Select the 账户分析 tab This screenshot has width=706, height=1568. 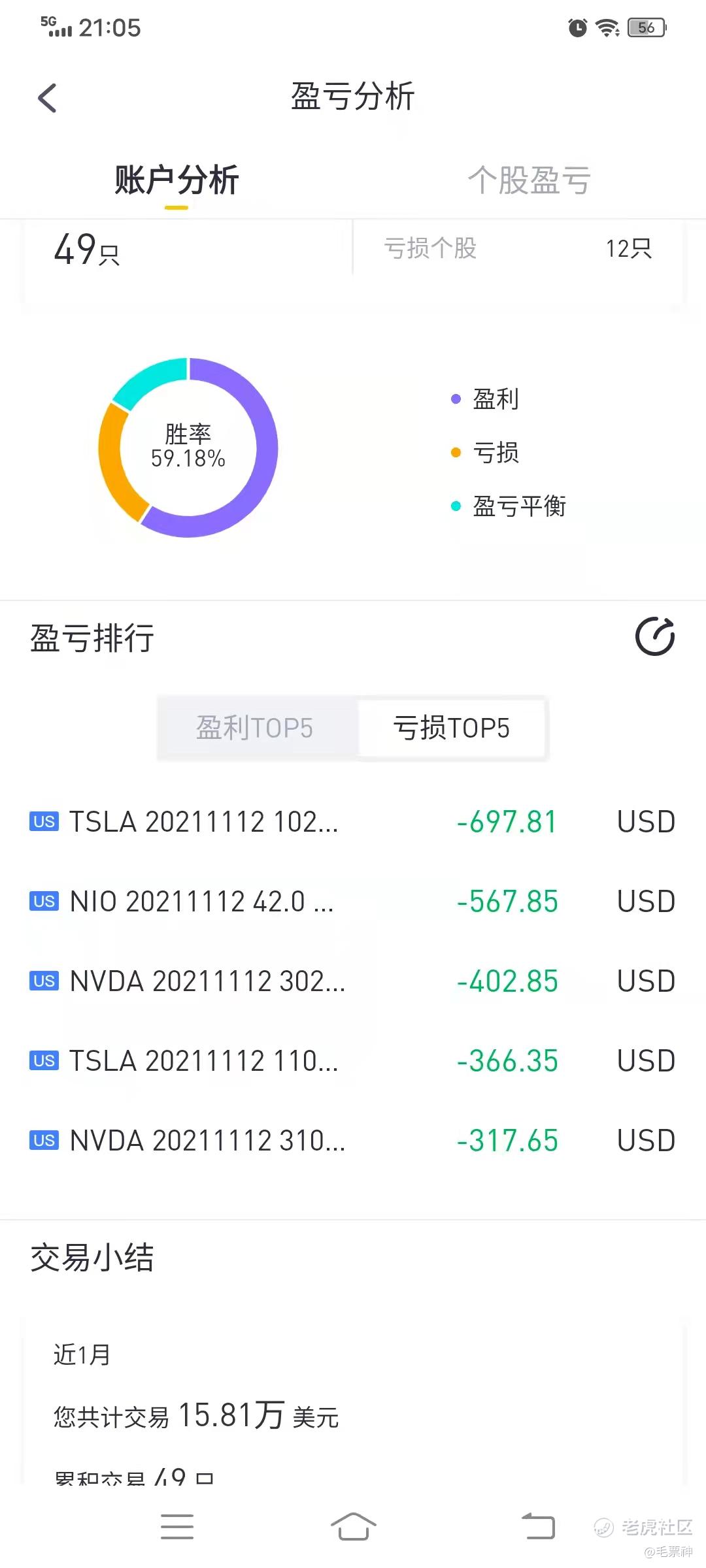(x=176, y=180)
